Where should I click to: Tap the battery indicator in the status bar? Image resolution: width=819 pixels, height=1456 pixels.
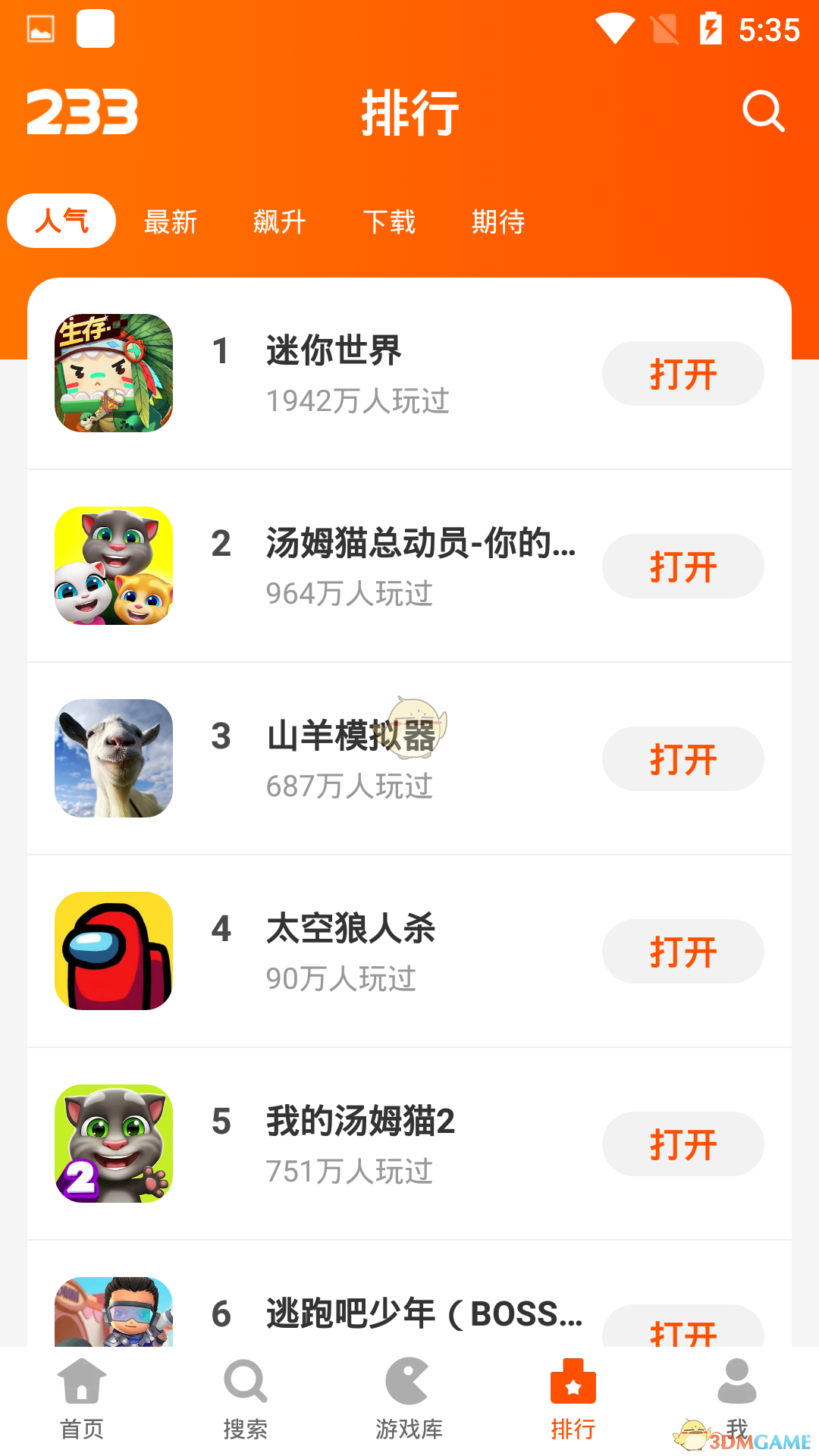pos(711,29)
